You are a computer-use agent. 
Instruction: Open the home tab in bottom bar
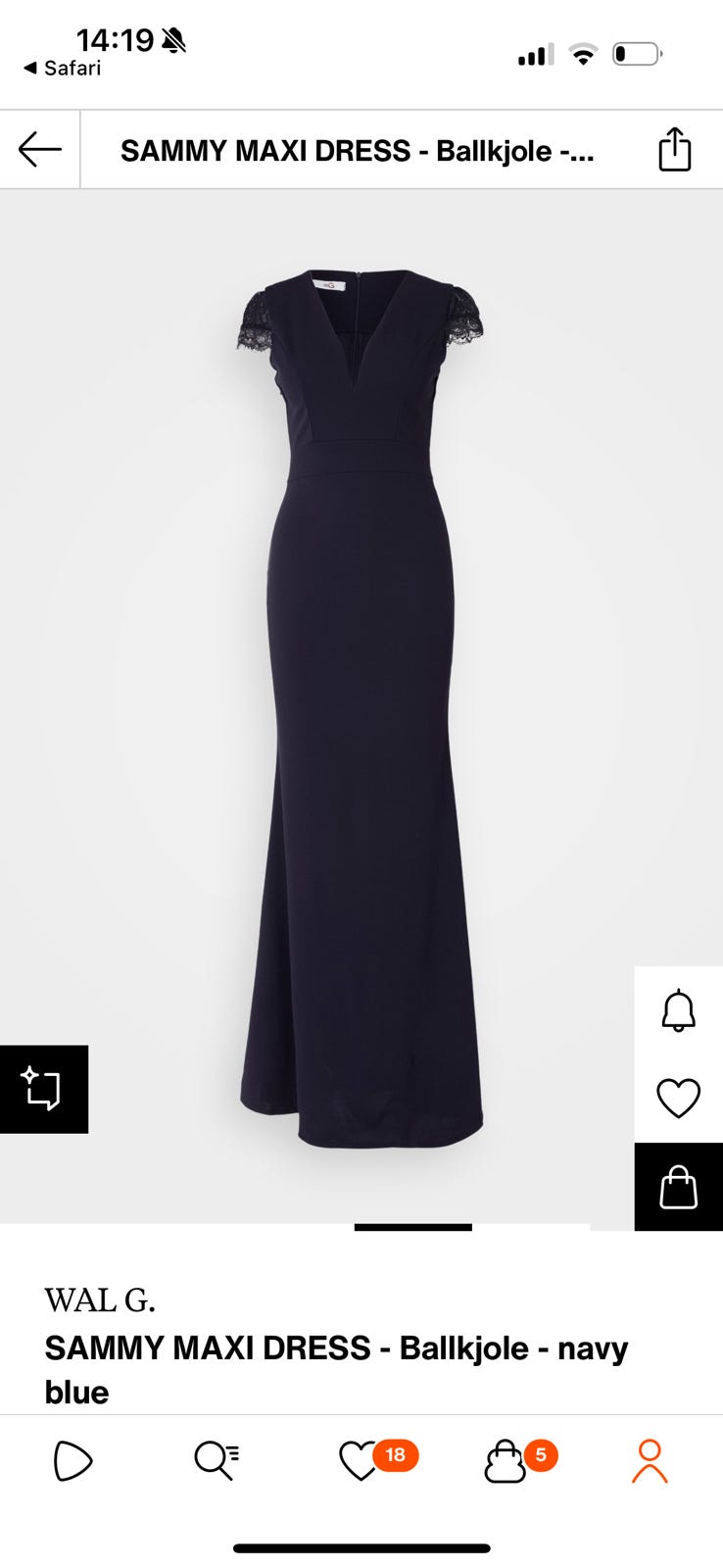click(72, 1460)
